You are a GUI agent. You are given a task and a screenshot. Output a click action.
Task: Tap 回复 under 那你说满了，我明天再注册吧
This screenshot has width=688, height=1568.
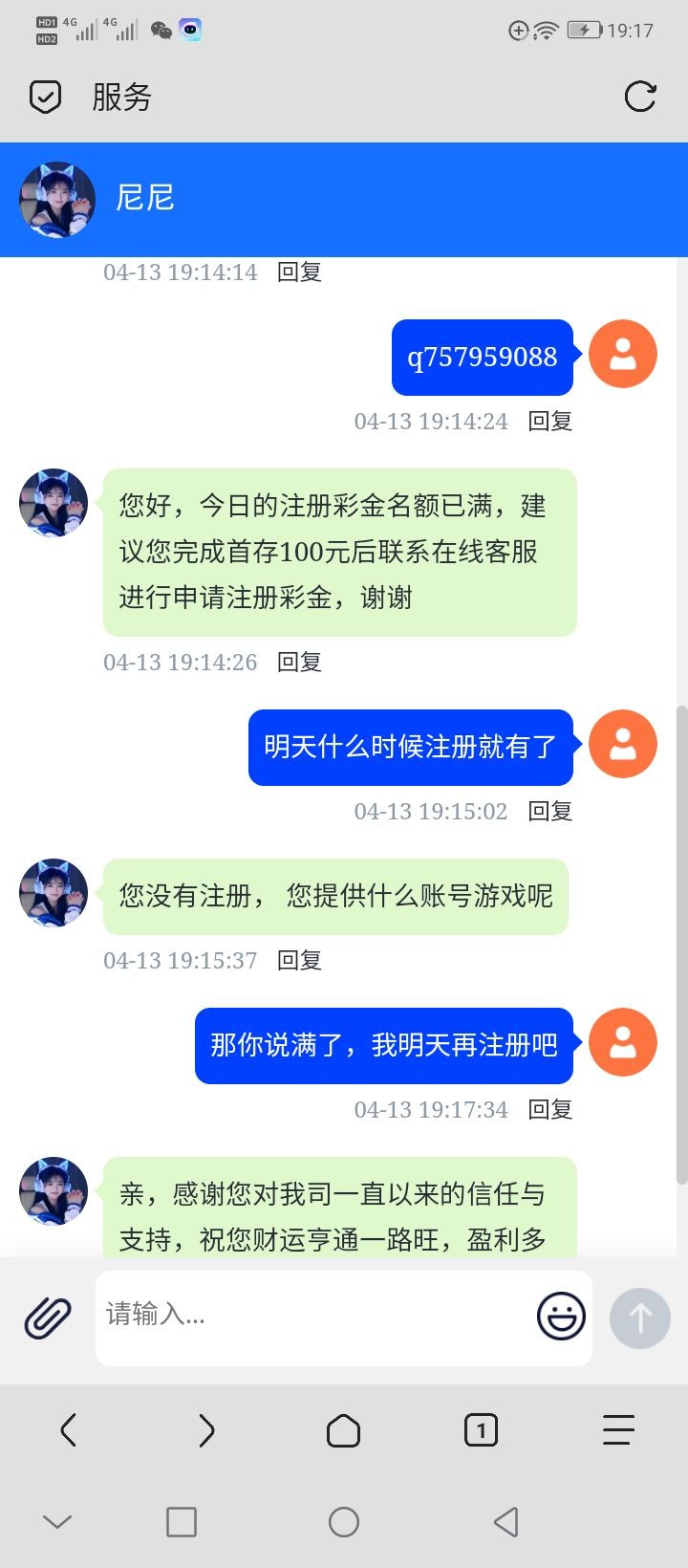550,1110
